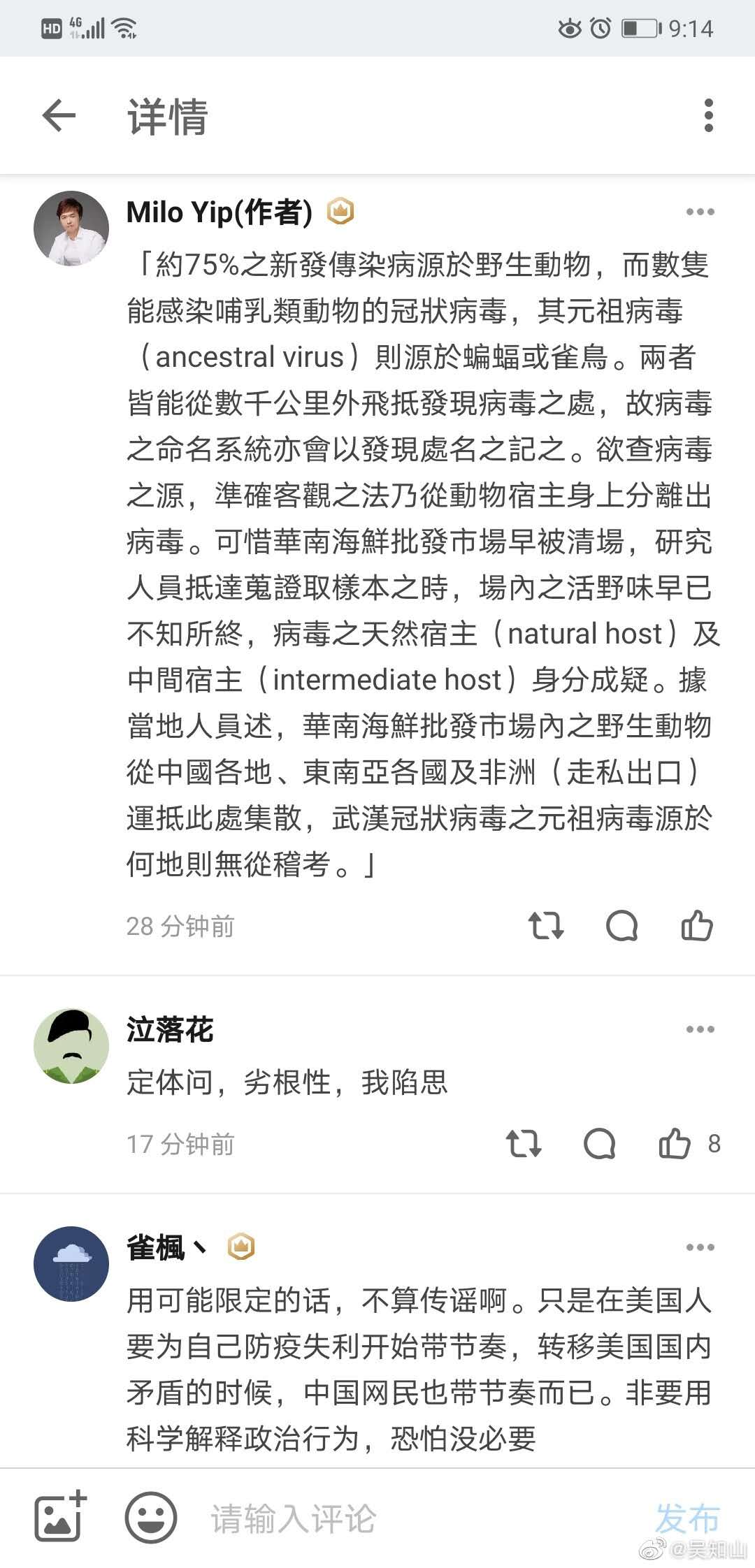
Task: Repost Milo Yip's comment
Action: pyautogui.click(x=546, y=926)
